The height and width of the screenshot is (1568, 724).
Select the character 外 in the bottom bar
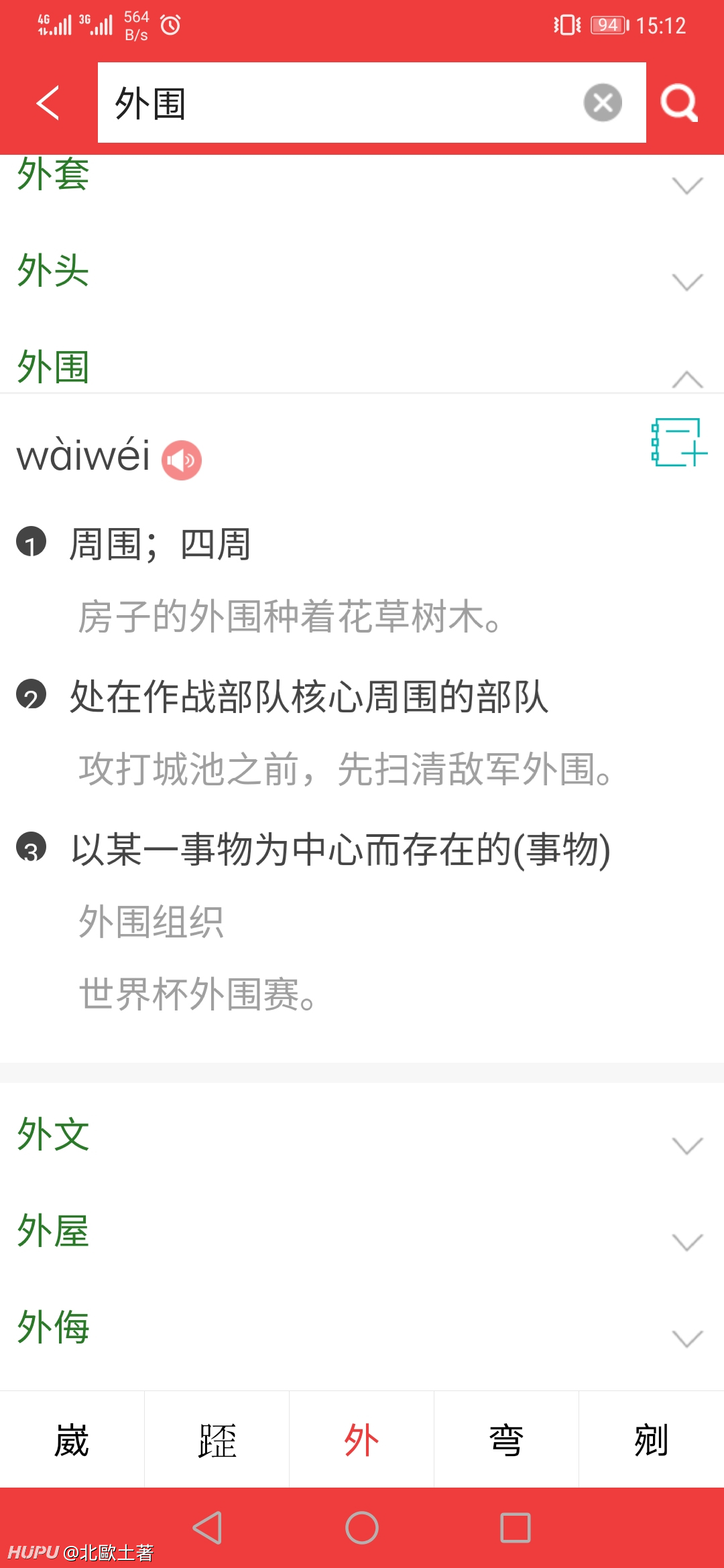[x=361, y=1439]
